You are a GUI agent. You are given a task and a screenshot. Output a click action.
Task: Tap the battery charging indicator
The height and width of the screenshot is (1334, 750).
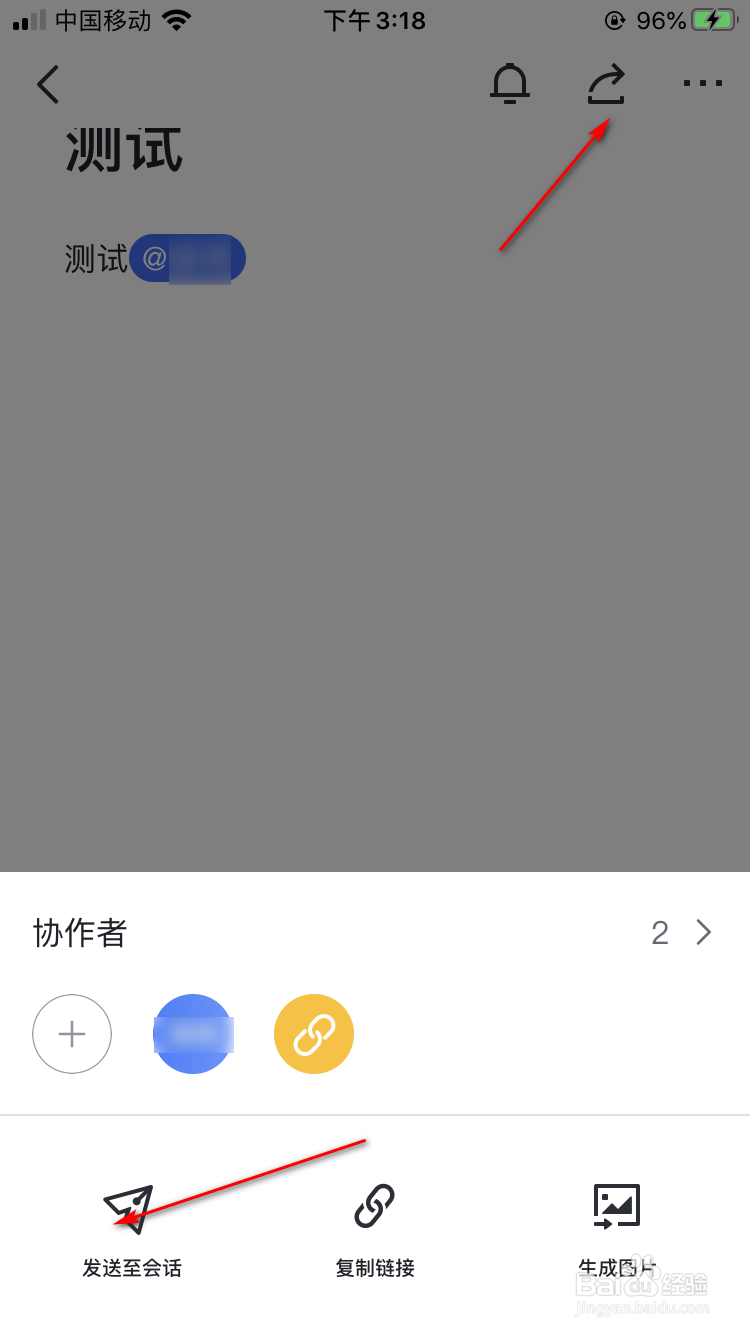712,19
